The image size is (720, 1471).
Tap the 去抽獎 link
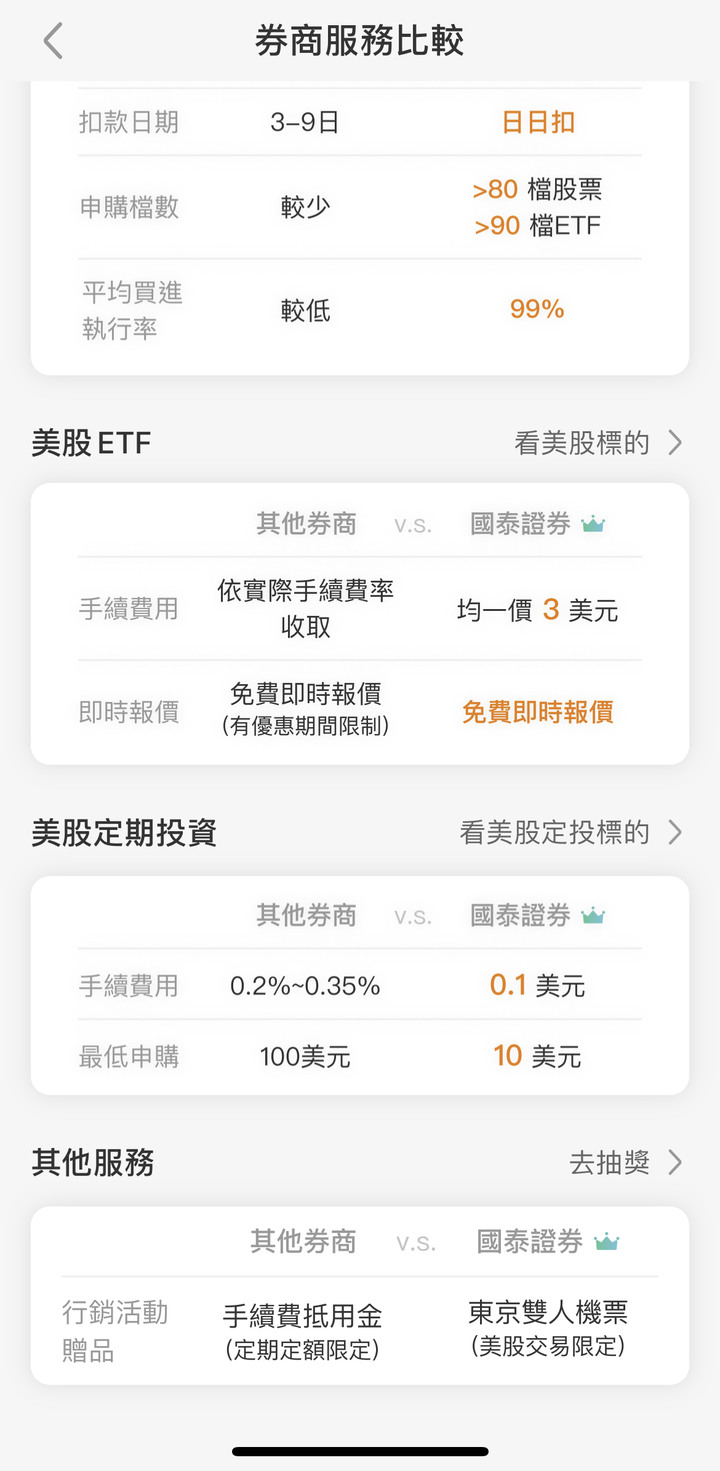626,1162
